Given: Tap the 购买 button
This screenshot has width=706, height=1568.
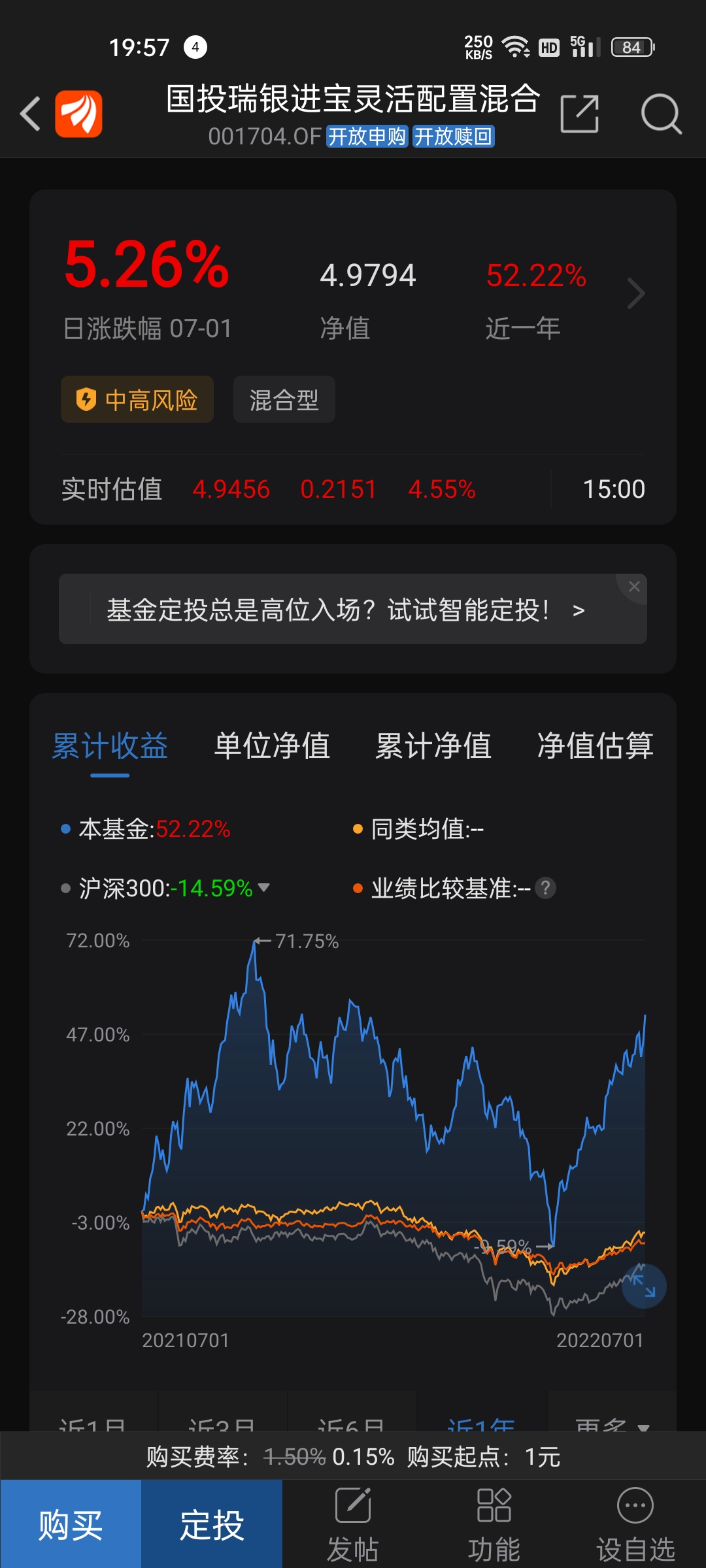Looking at the screenshot, I should pyautogui.click(x=71, y=1524).
